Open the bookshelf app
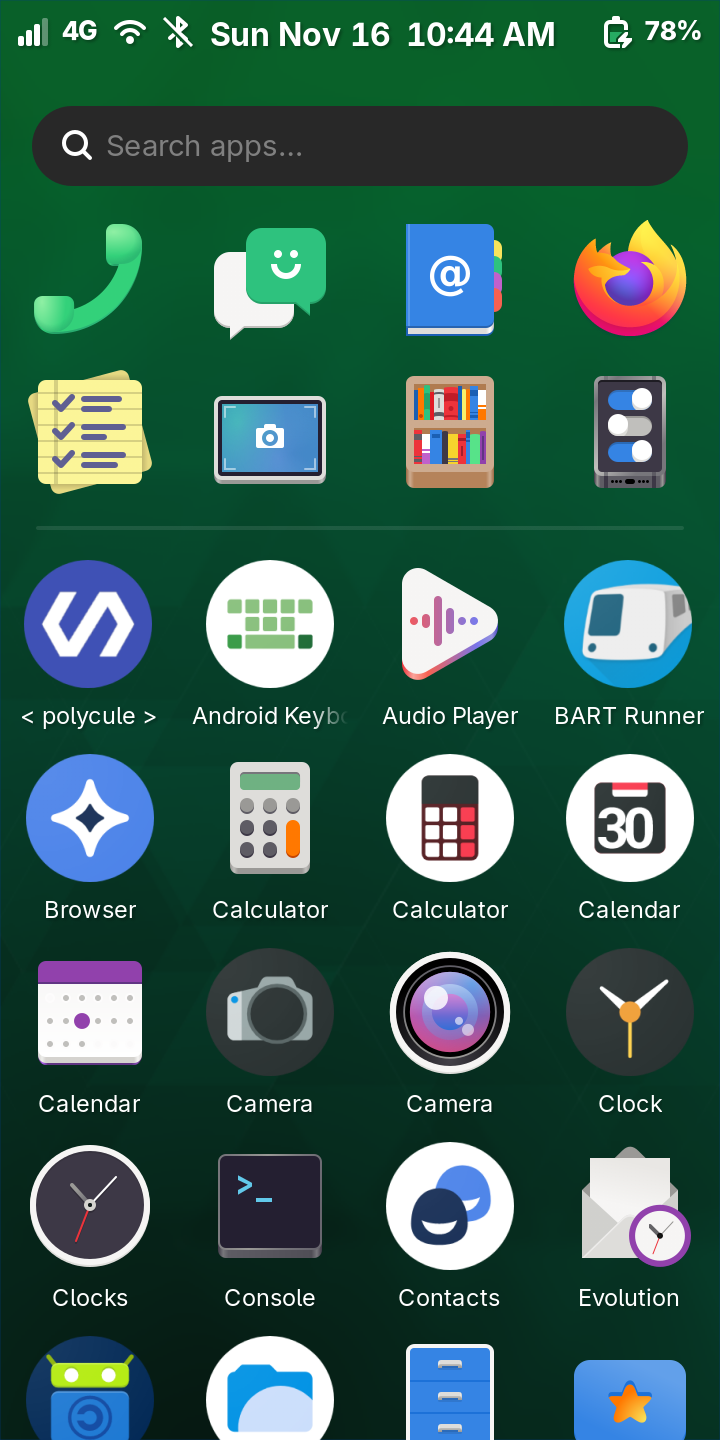The width and height of the screenshot is (720, 1440). (x=450, y=431)
